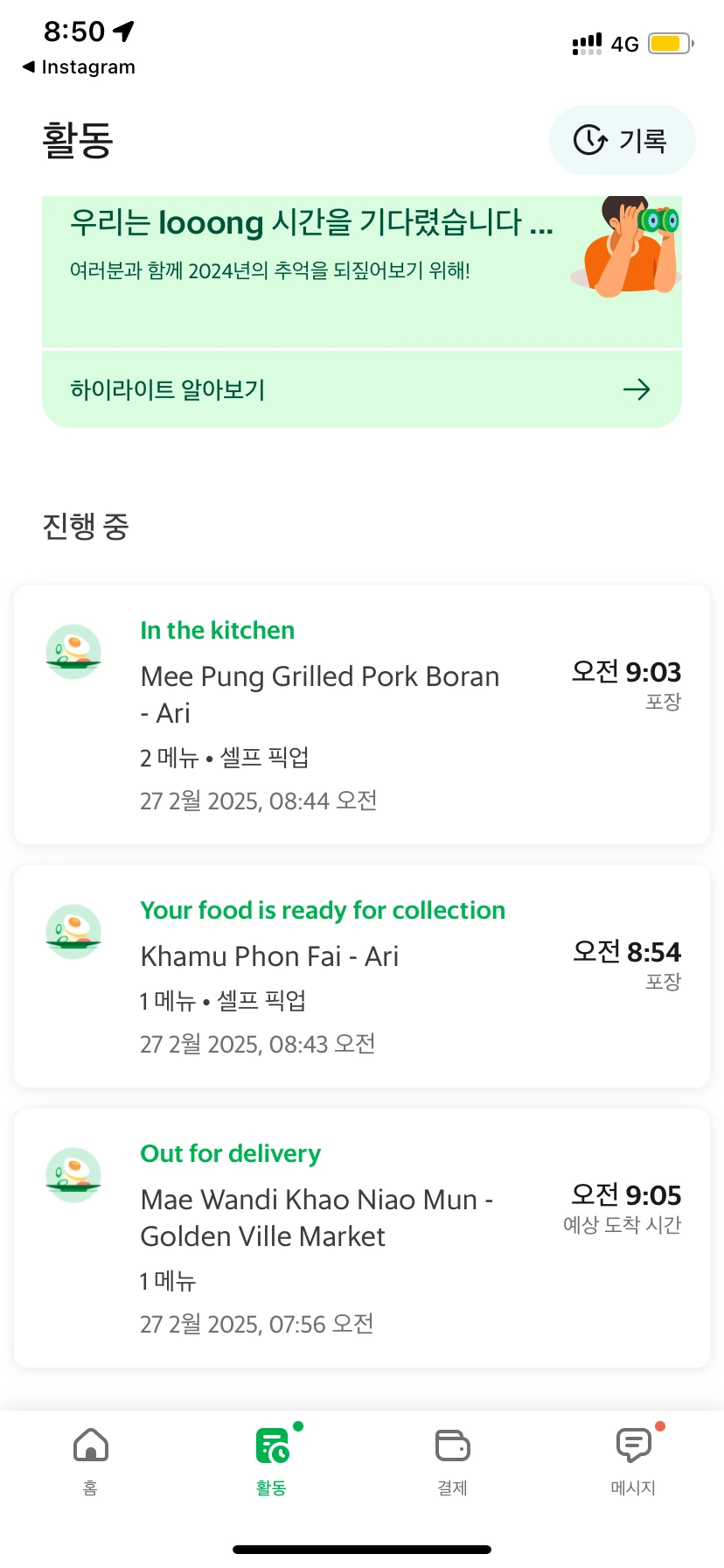Select the 활동 tab
724x1568 pixels.
click(x=272, y=1458)
